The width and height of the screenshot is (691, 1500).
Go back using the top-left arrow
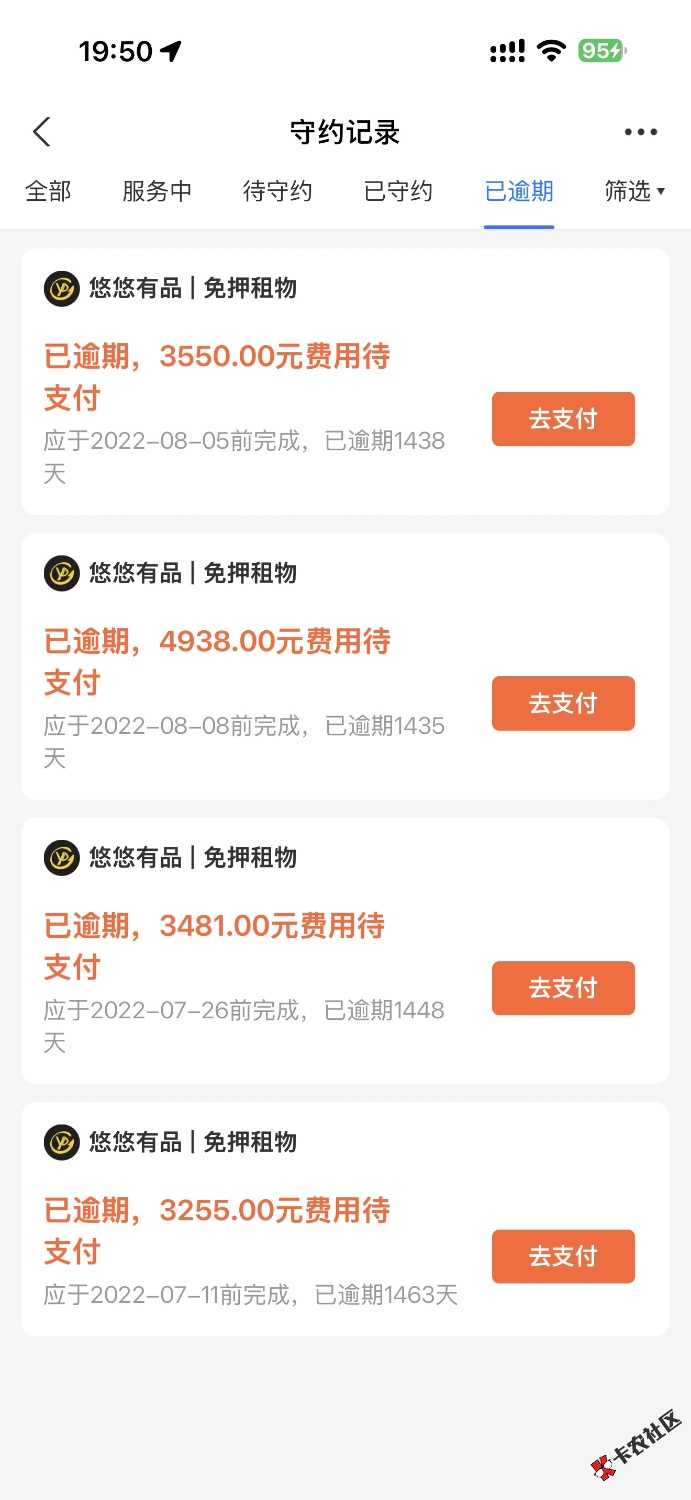click(41, 131)
